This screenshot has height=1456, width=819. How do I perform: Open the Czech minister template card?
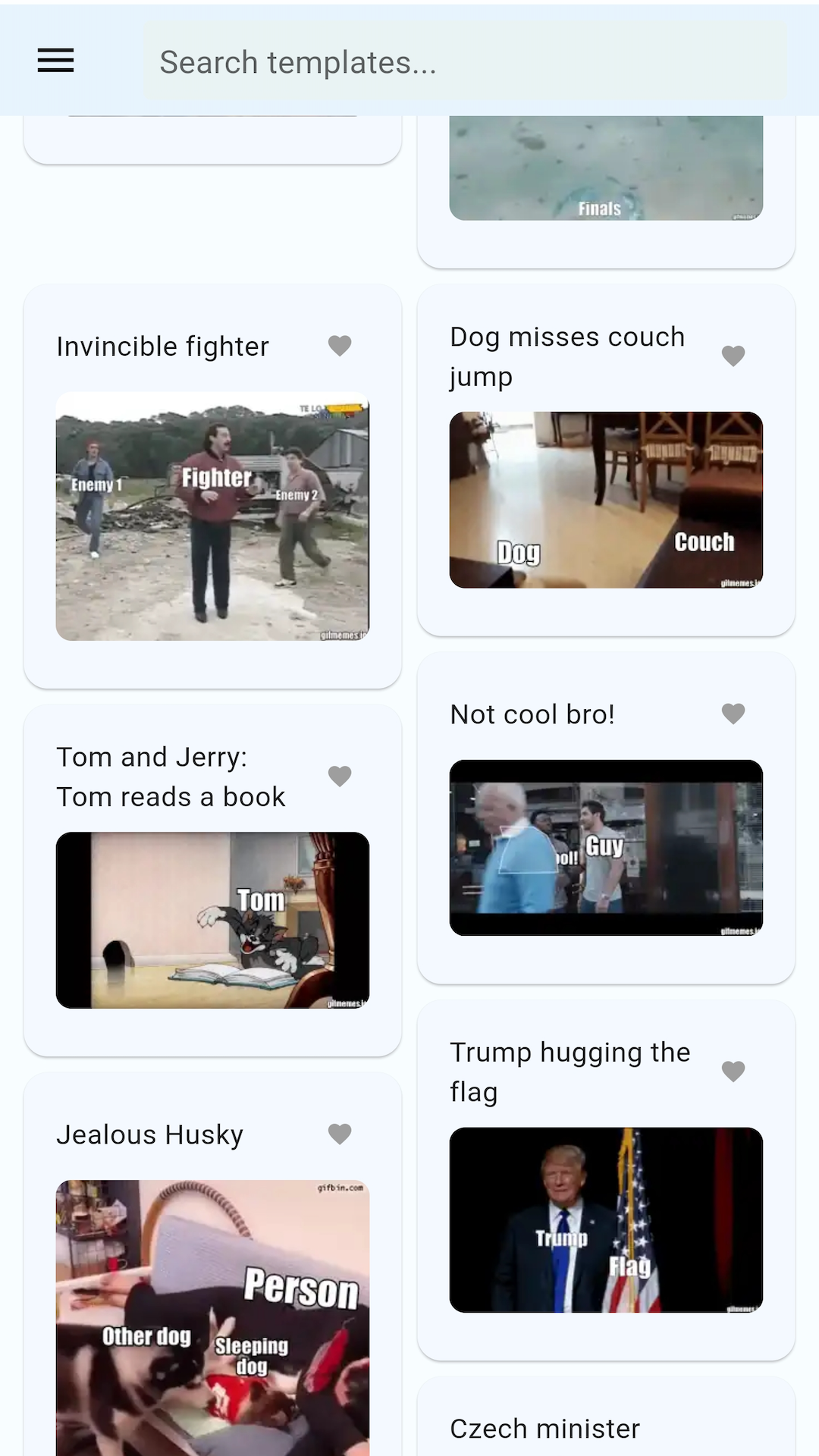[544, 1429]
